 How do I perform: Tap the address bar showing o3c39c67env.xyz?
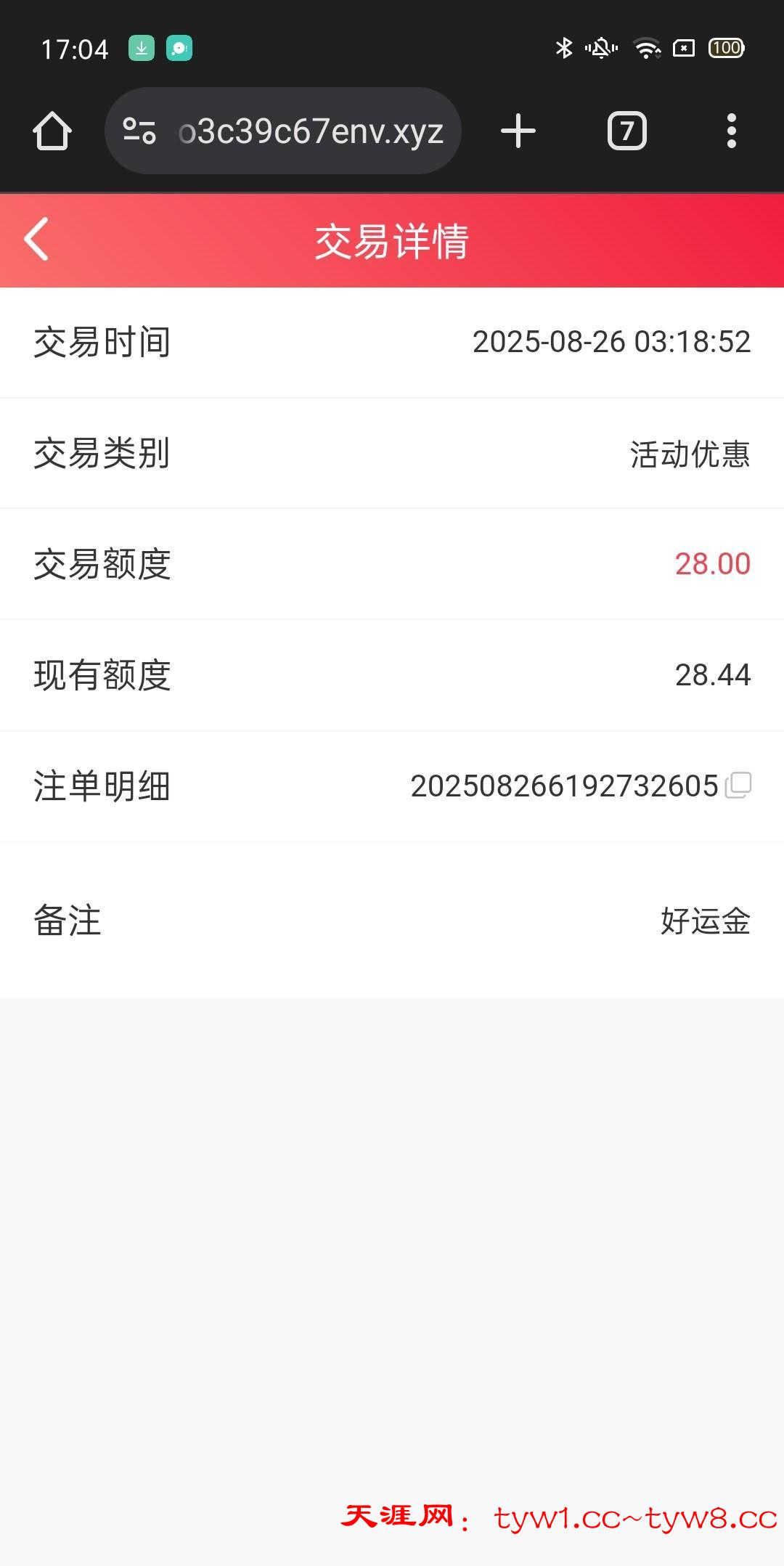point(311,131)
